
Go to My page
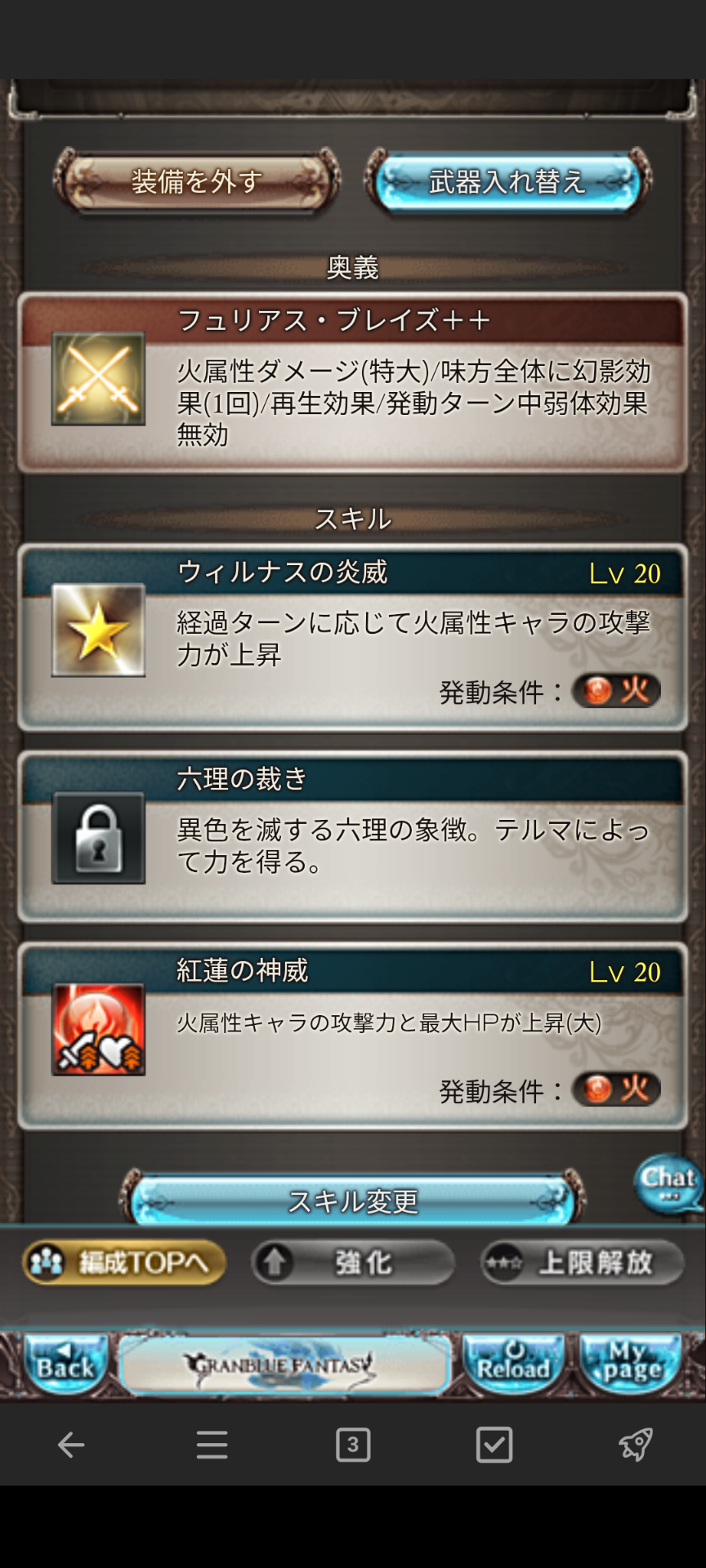[629, 1363]
